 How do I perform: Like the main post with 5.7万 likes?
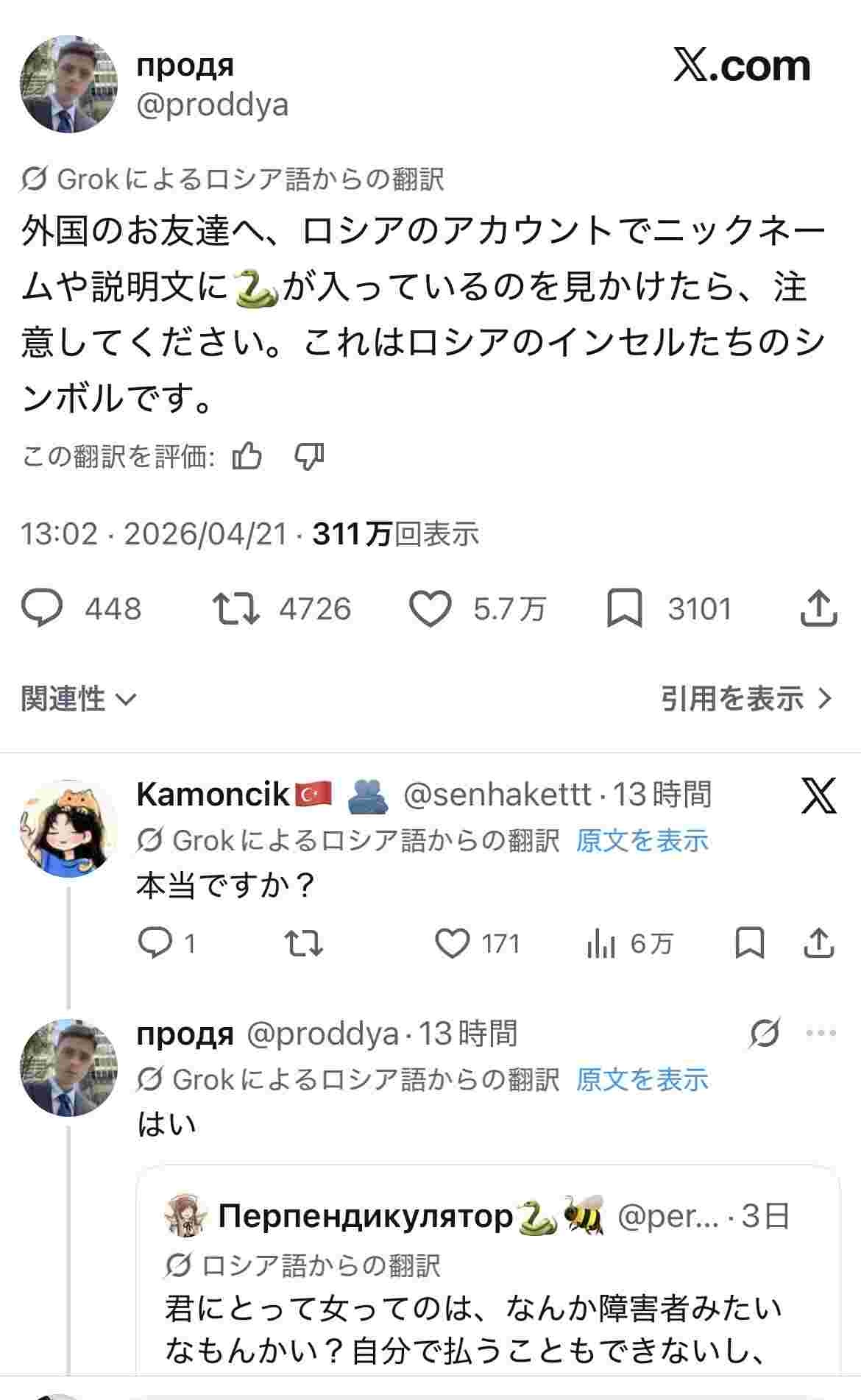click(430, 609)
